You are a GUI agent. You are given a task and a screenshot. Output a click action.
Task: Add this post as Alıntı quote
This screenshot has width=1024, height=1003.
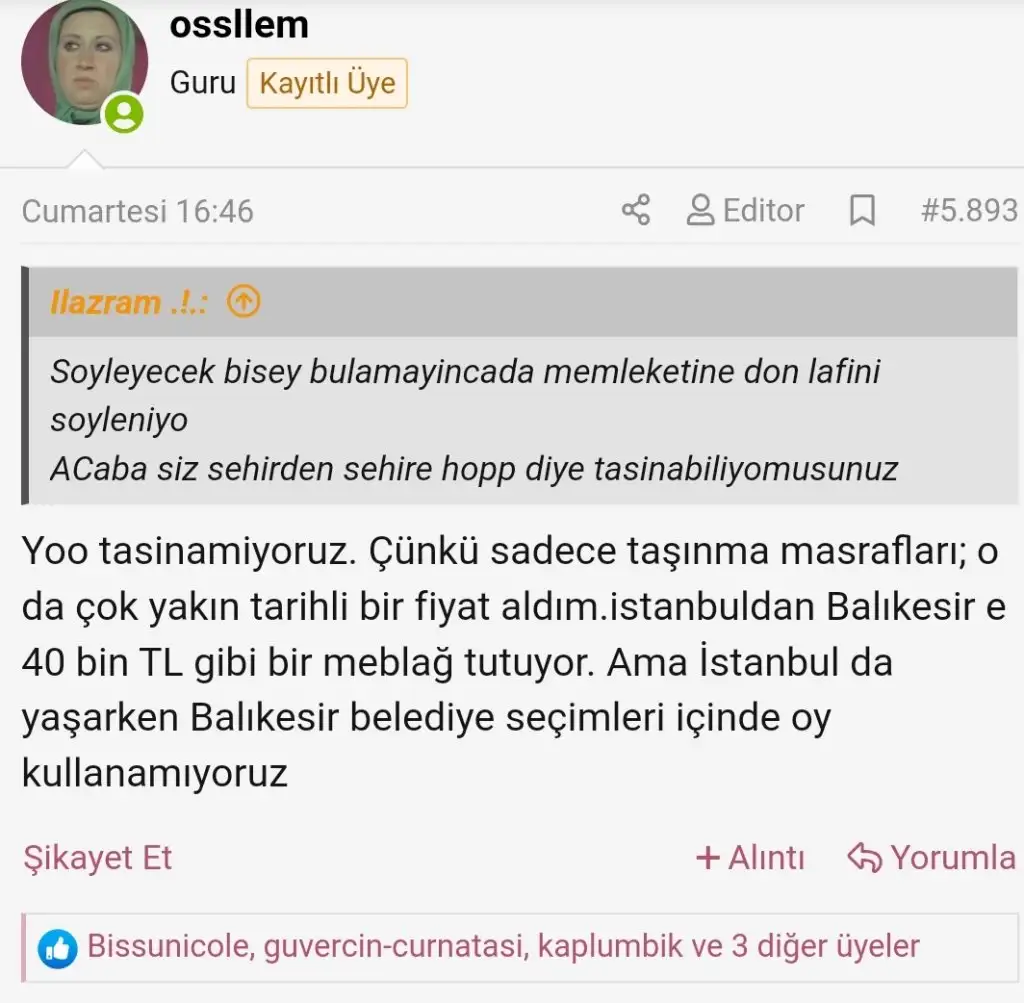click(750, 857)
